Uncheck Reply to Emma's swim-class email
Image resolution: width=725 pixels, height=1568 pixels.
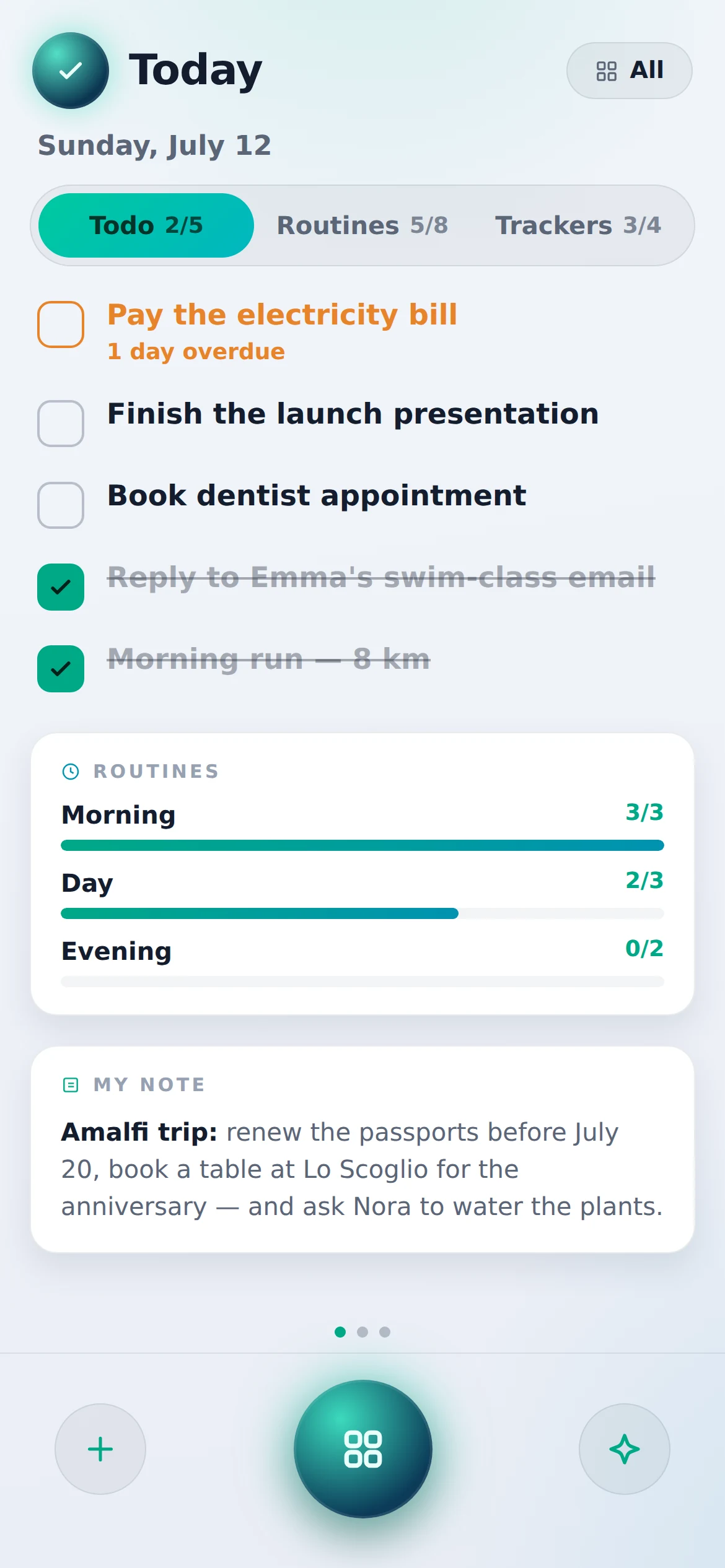point(61,587)
